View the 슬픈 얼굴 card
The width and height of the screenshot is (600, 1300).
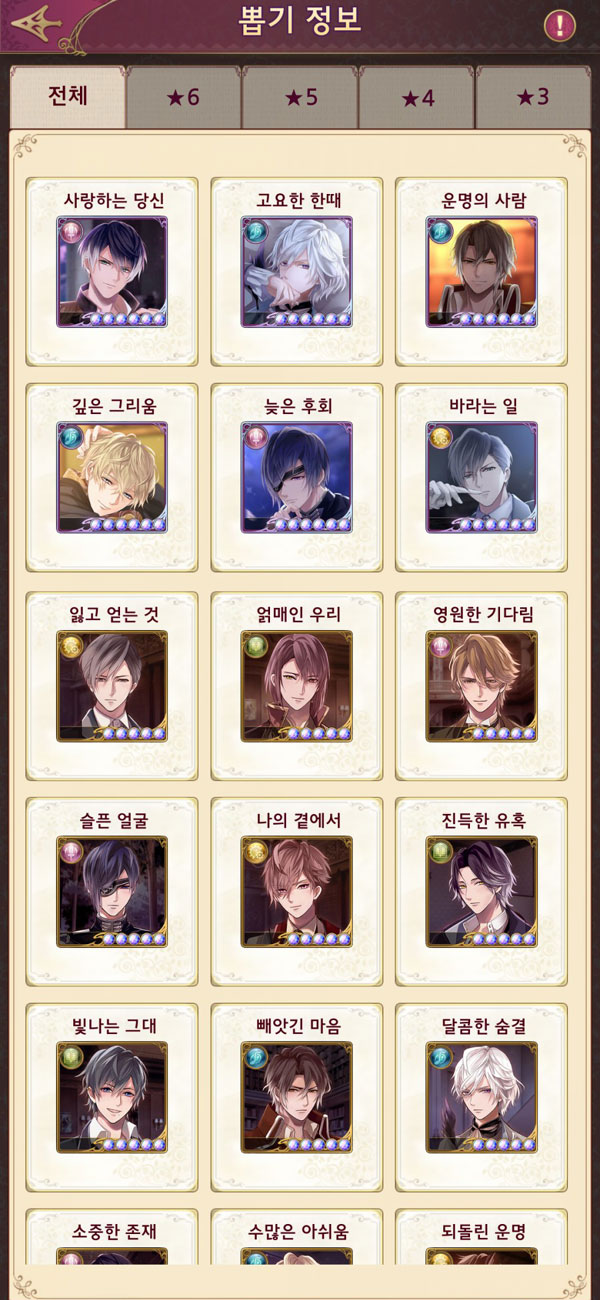[112, 891]
